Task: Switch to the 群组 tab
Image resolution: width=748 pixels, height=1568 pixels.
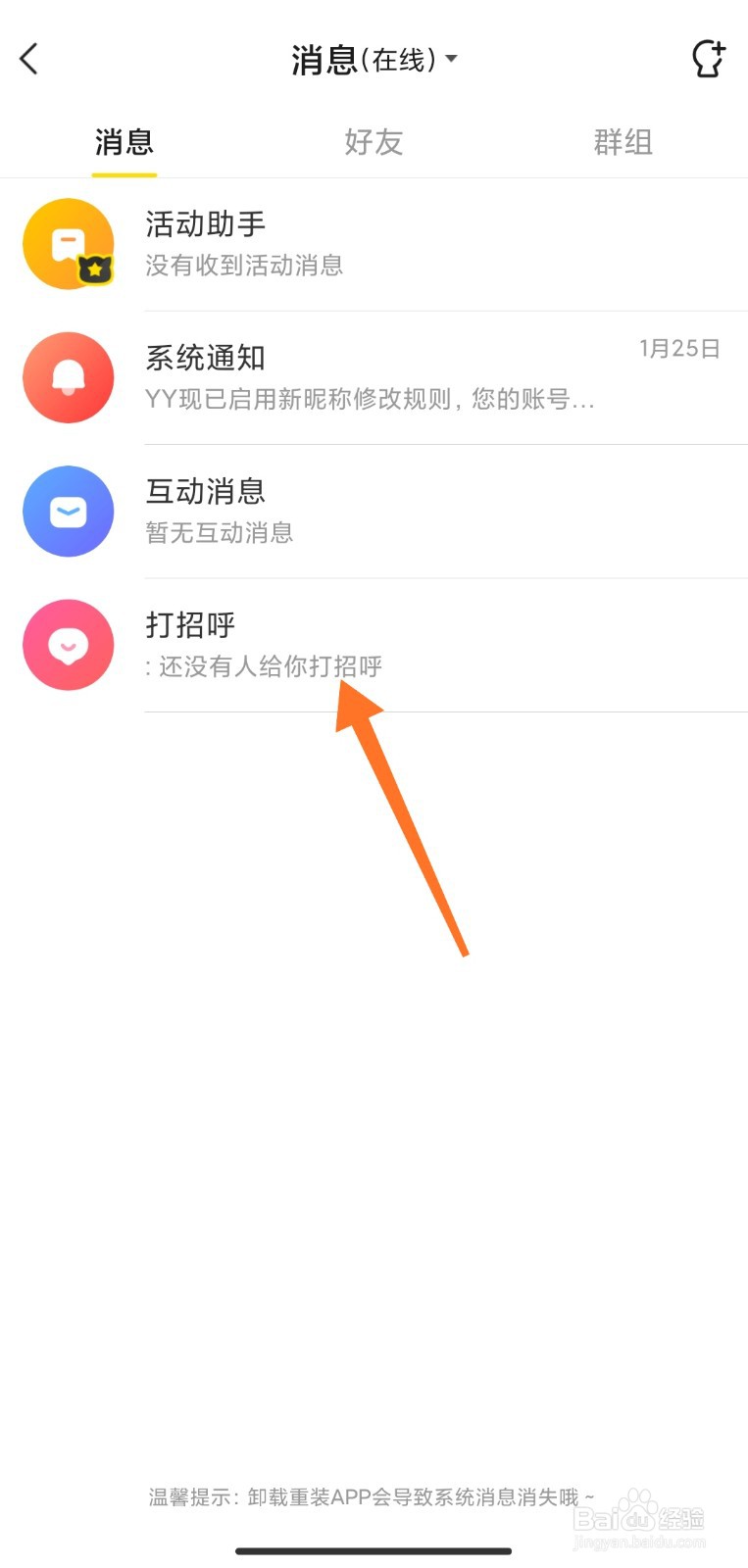Action: pos(623,143)
